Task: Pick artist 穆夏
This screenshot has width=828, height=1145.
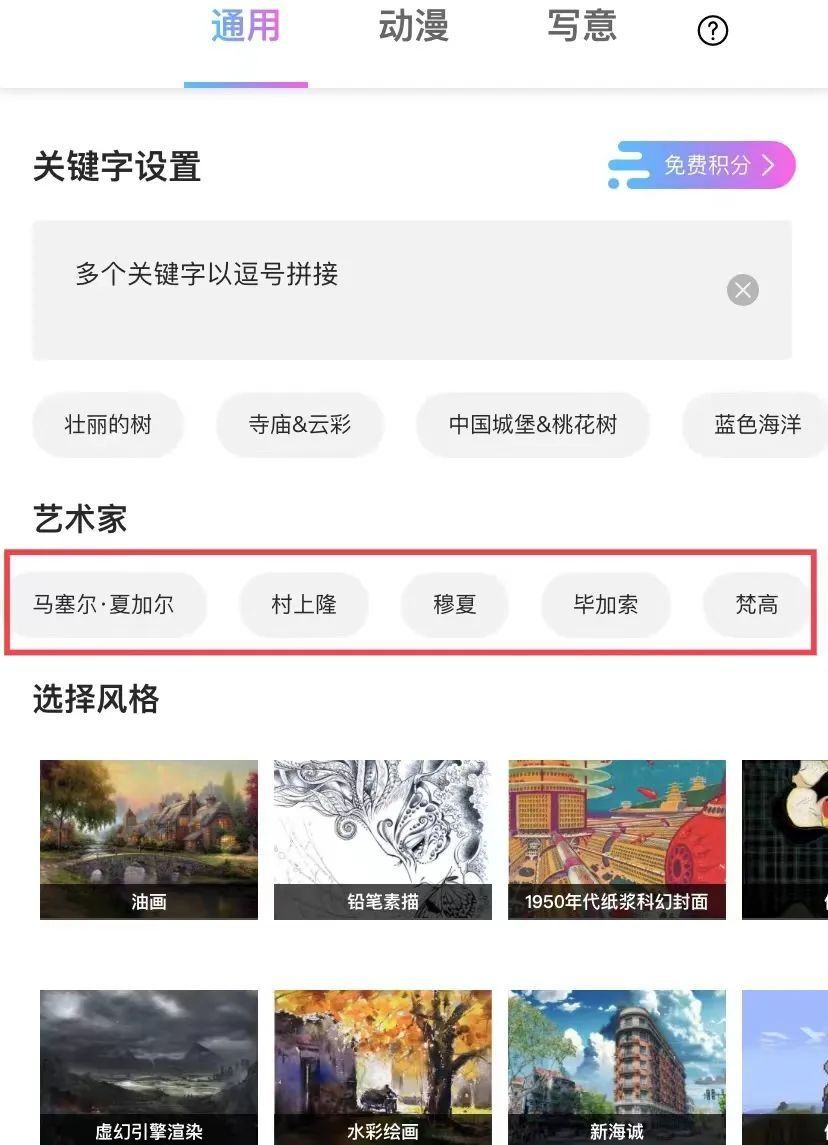Action: pos(454,605)
